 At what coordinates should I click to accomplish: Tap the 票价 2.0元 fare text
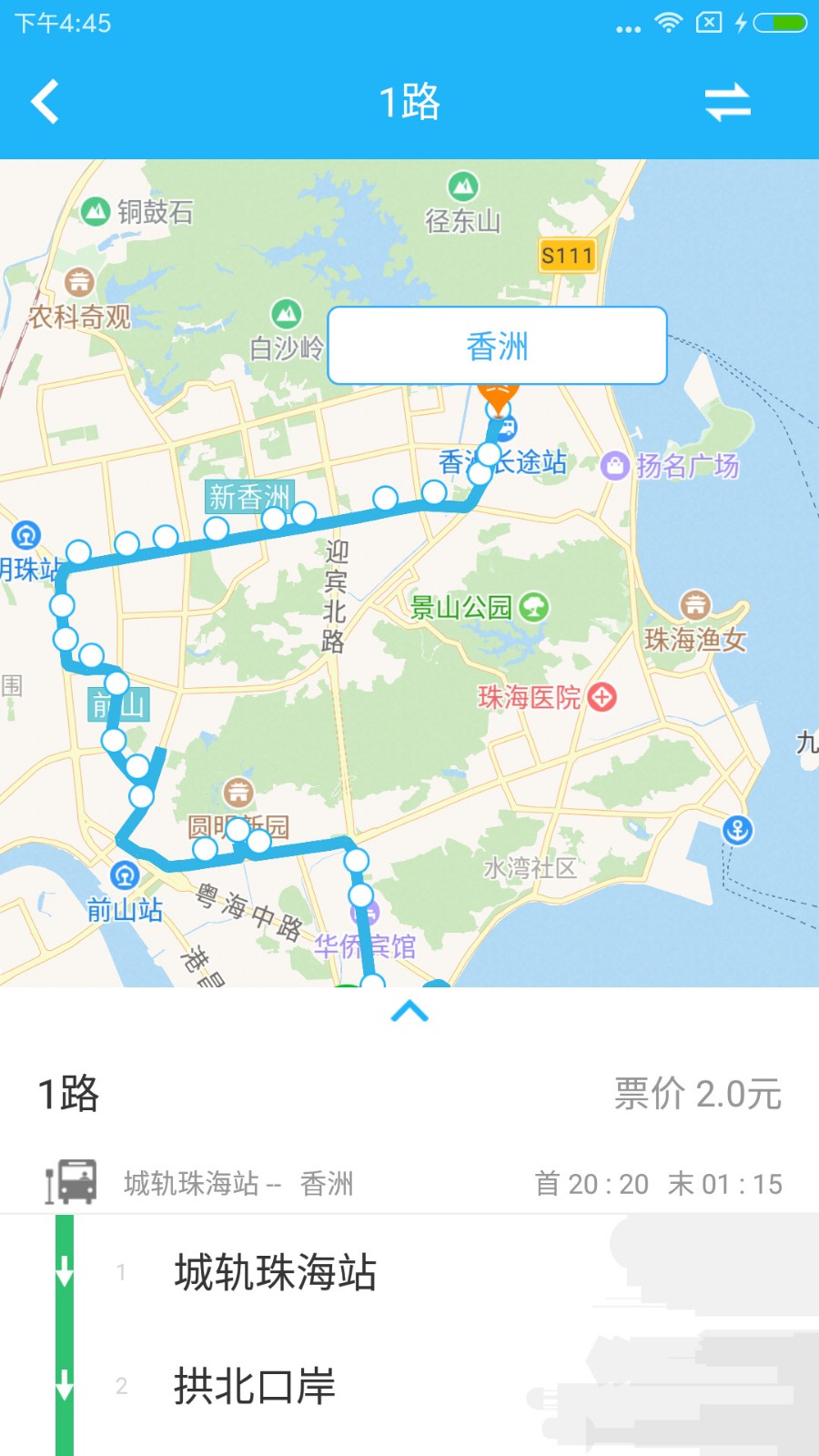tap(698, 1095)
